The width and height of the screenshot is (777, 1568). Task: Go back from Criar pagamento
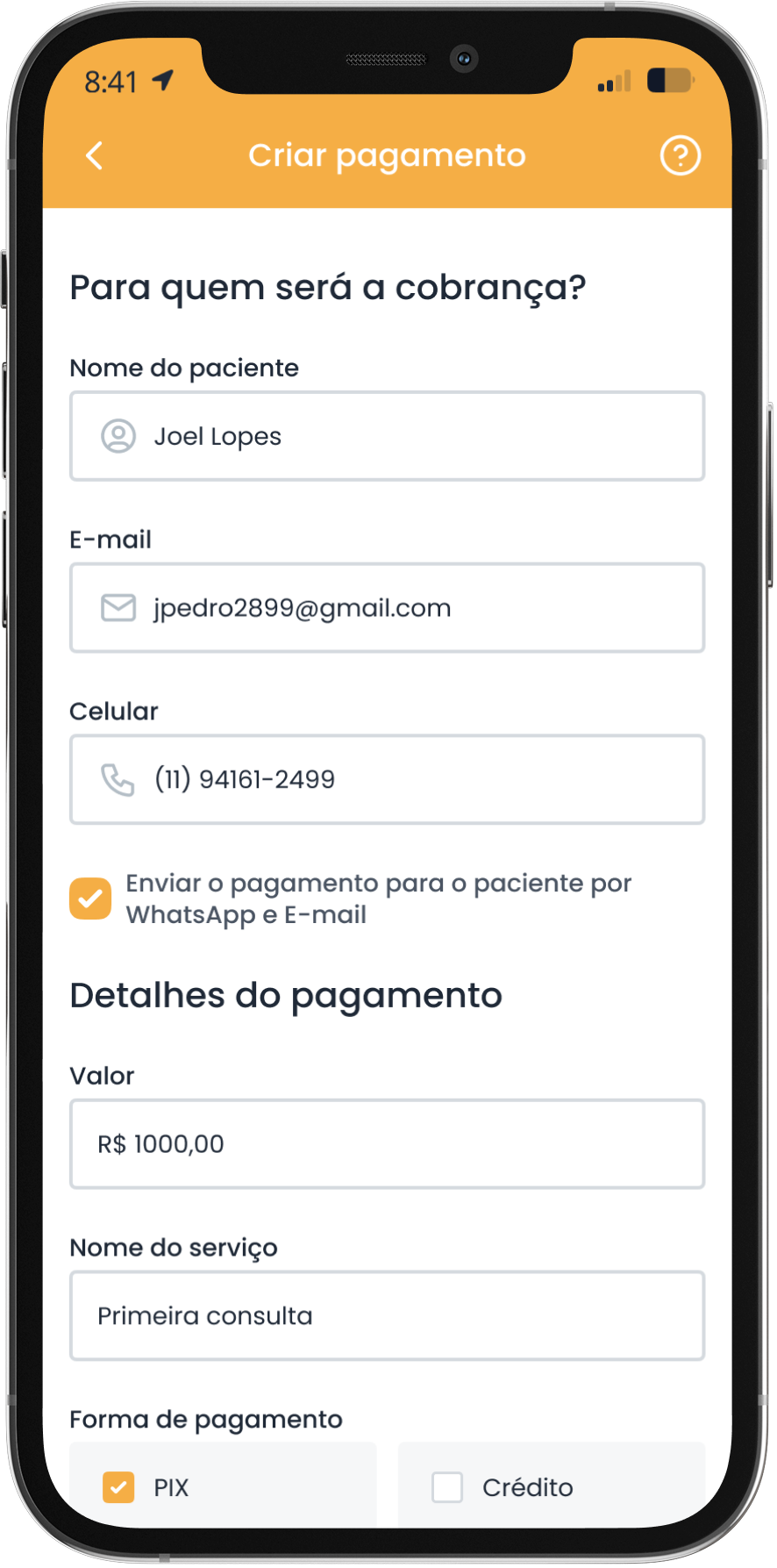tap(95, 156)
